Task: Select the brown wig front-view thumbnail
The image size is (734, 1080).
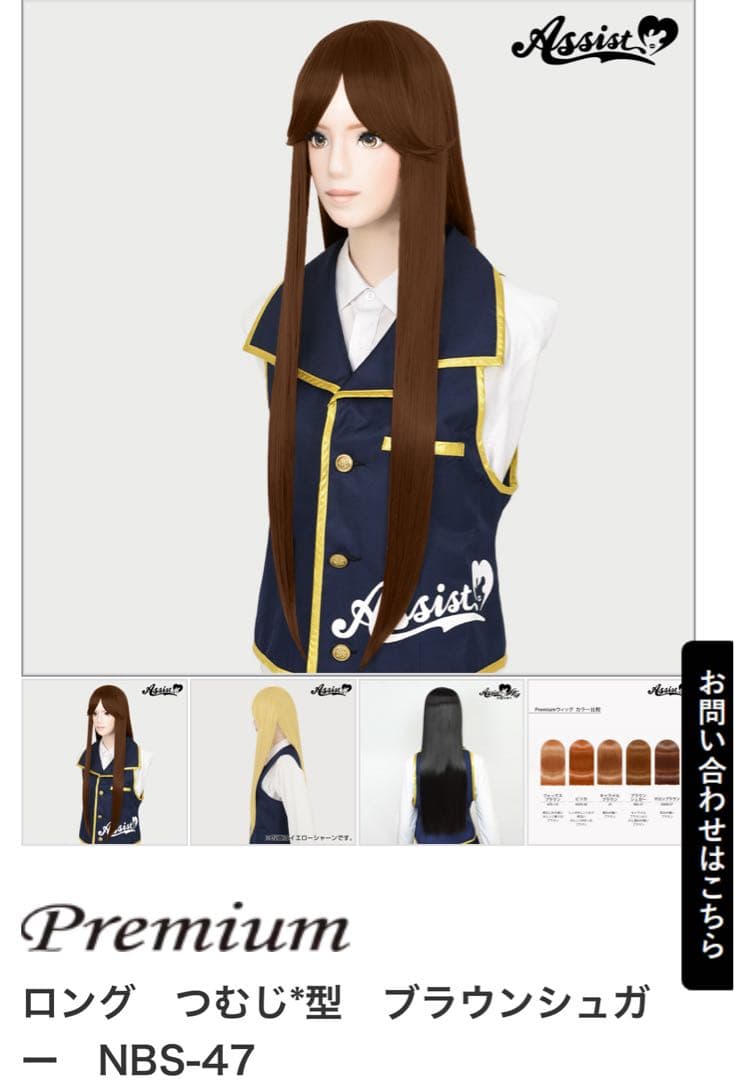Action: pos(105,762)
